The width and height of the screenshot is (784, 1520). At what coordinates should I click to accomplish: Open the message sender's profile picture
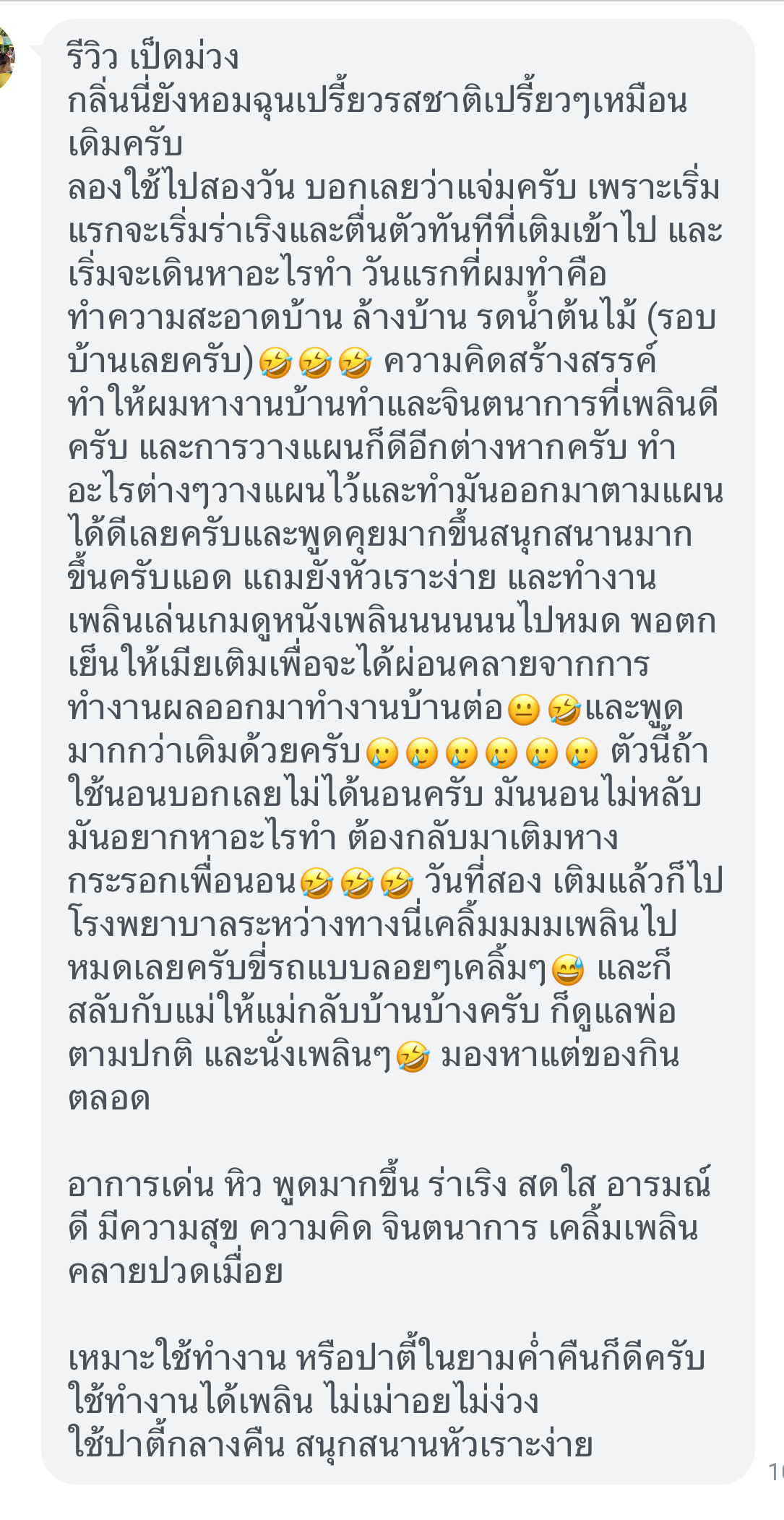(6, 58)
